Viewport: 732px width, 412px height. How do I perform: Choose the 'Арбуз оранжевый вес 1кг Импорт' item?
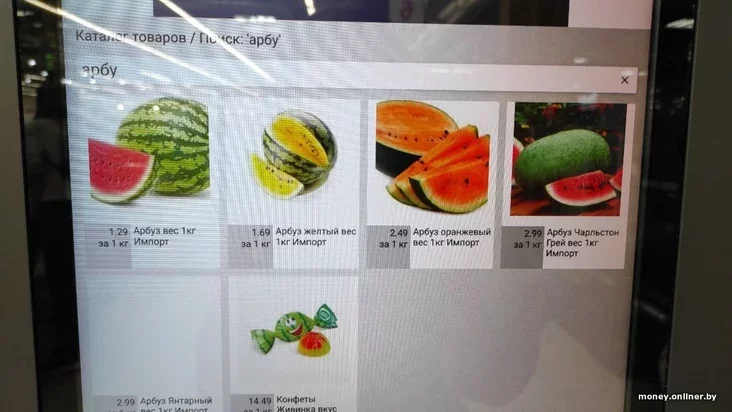(x=433, y=180)
